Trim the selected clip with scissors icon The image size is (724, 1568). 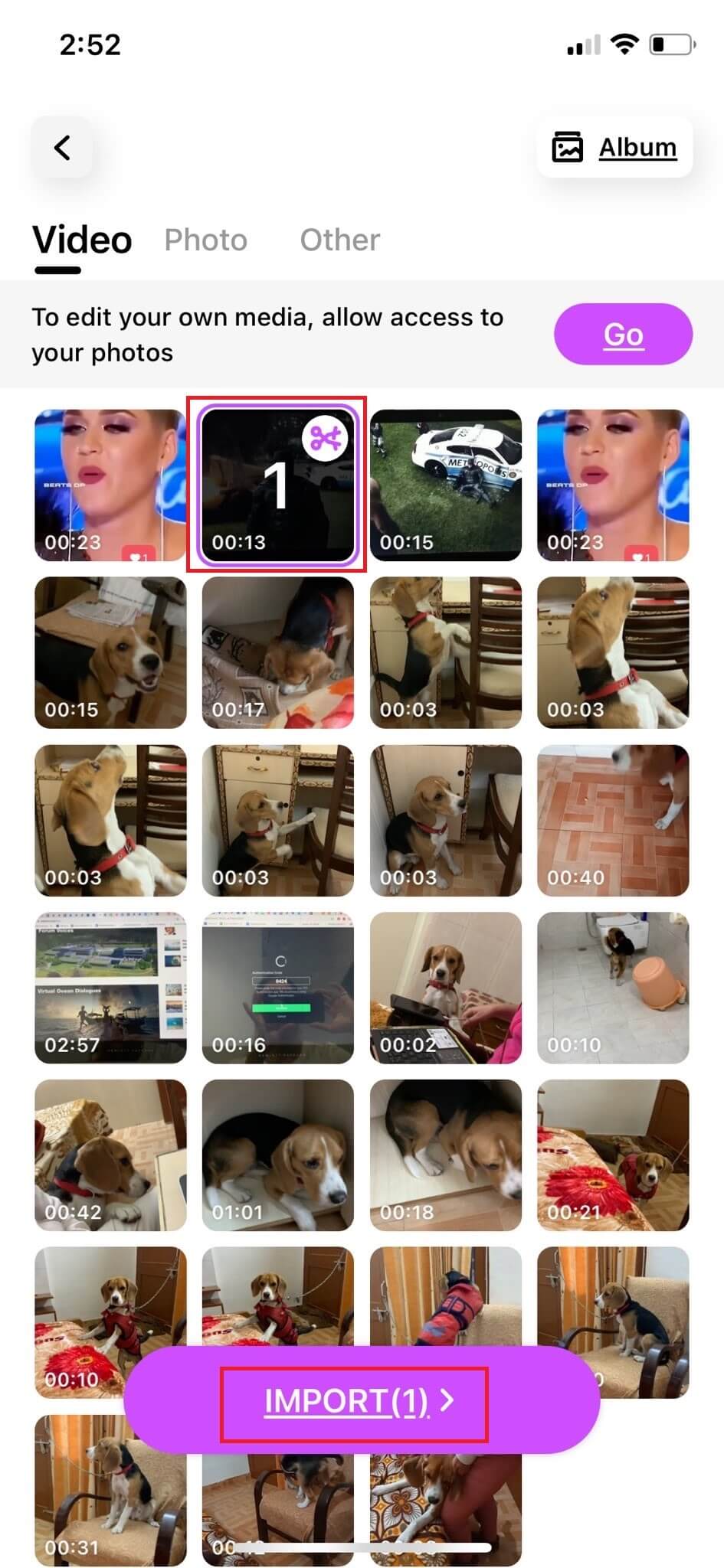pyautogui.click(x=325, y=439)
